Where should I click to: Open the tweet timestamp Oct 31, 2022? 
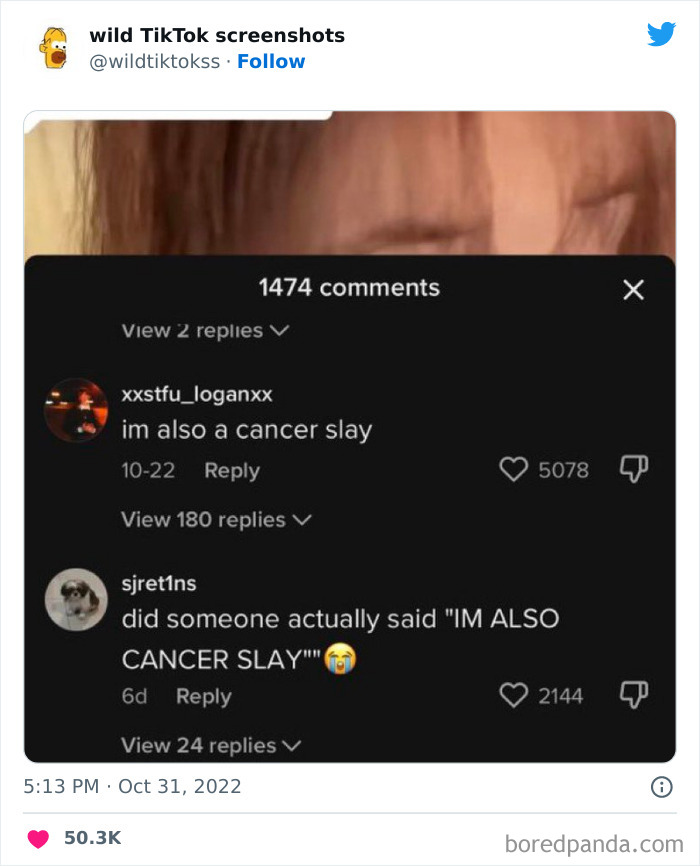(x=132, y=786)
